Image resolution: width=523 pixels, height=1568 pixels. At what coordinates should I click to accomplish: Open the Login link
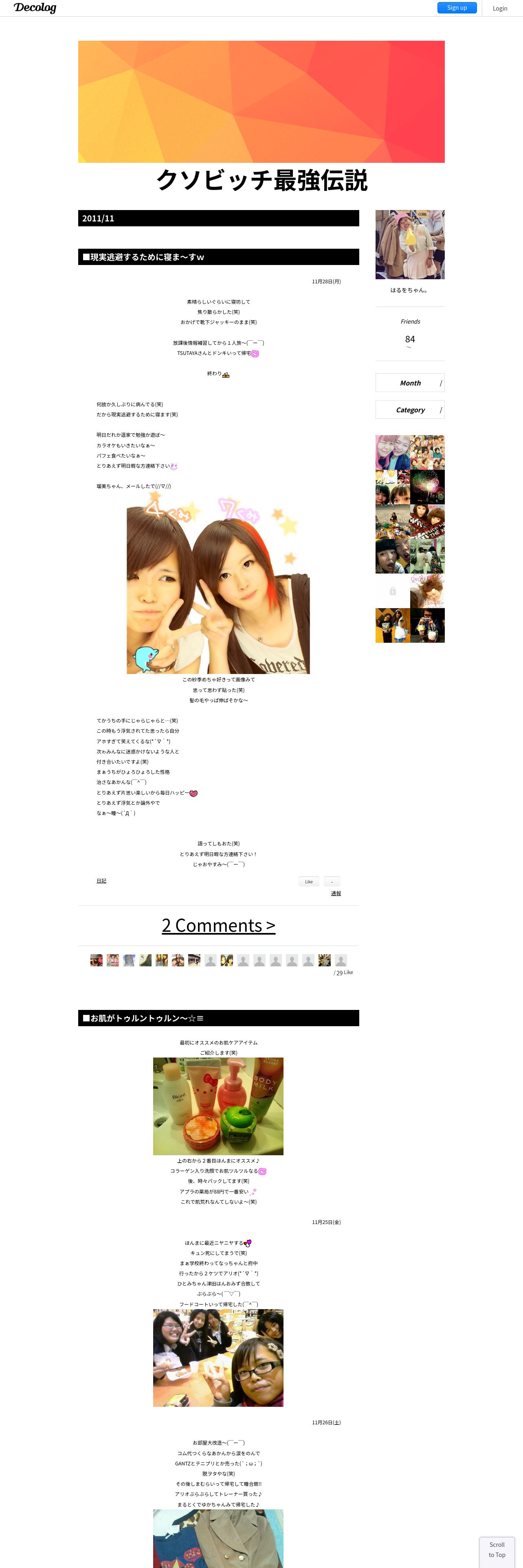[x=500, y=9]
